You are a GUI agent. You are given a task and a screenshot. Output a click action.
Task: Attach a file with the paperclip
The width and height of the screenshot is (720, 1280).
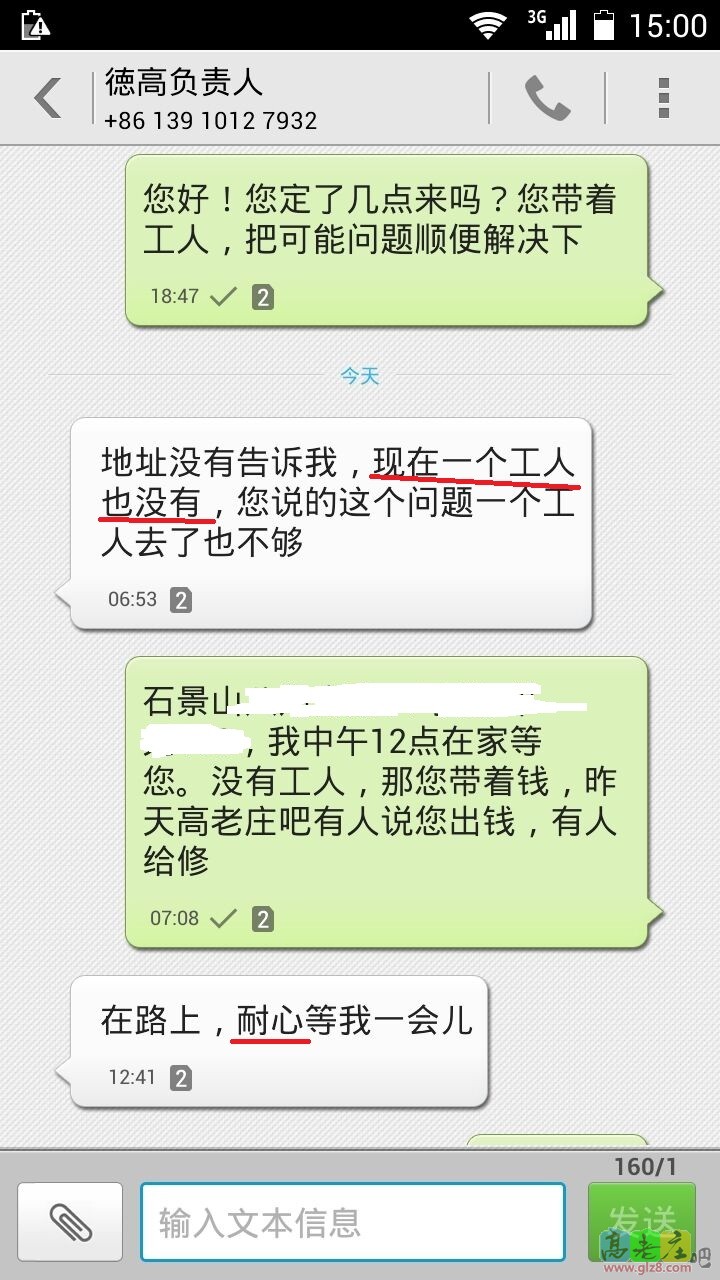click(x=71, y=1221)
